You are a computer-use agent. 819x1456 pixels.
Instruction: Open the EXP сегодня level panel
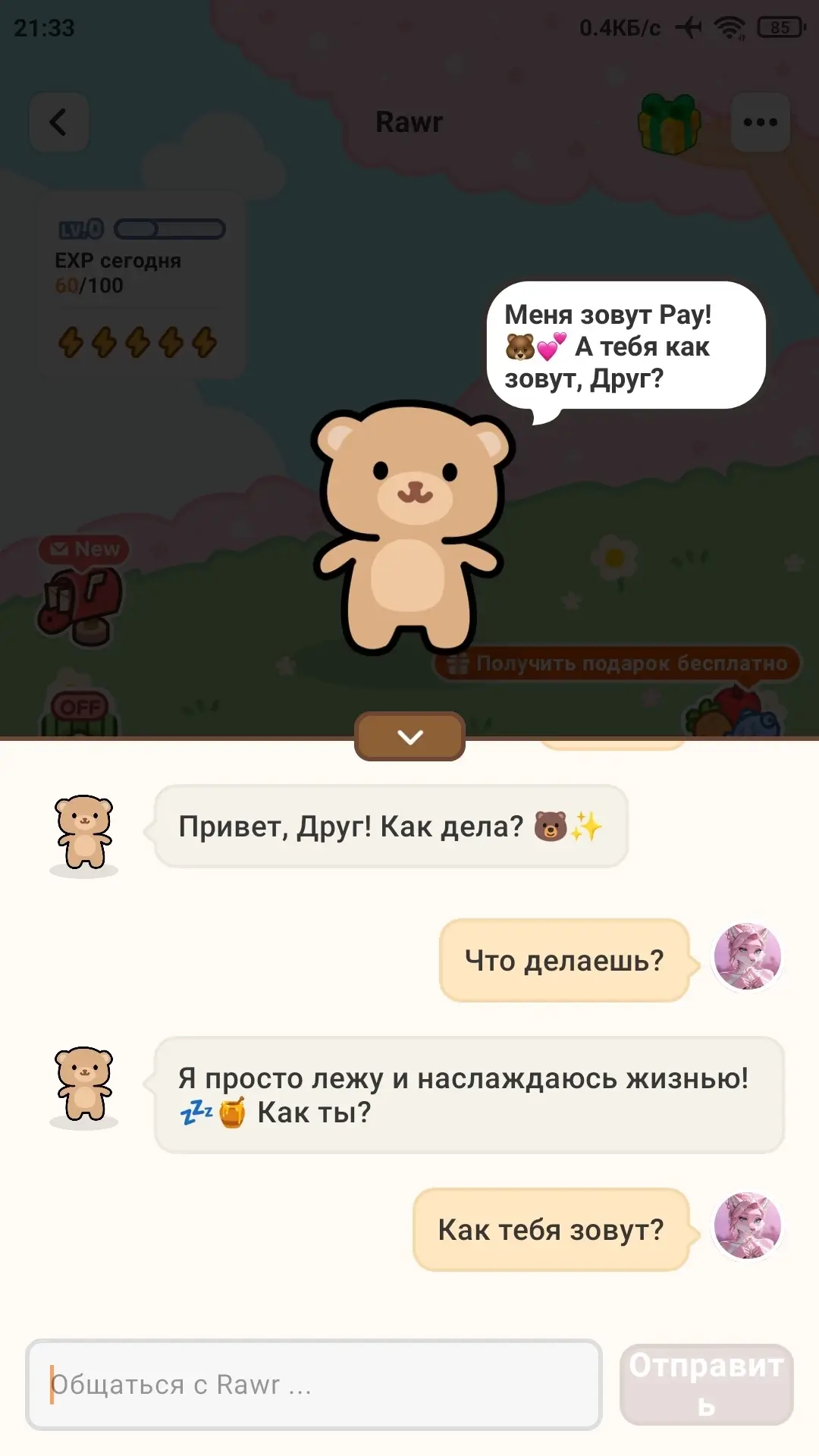141,287
